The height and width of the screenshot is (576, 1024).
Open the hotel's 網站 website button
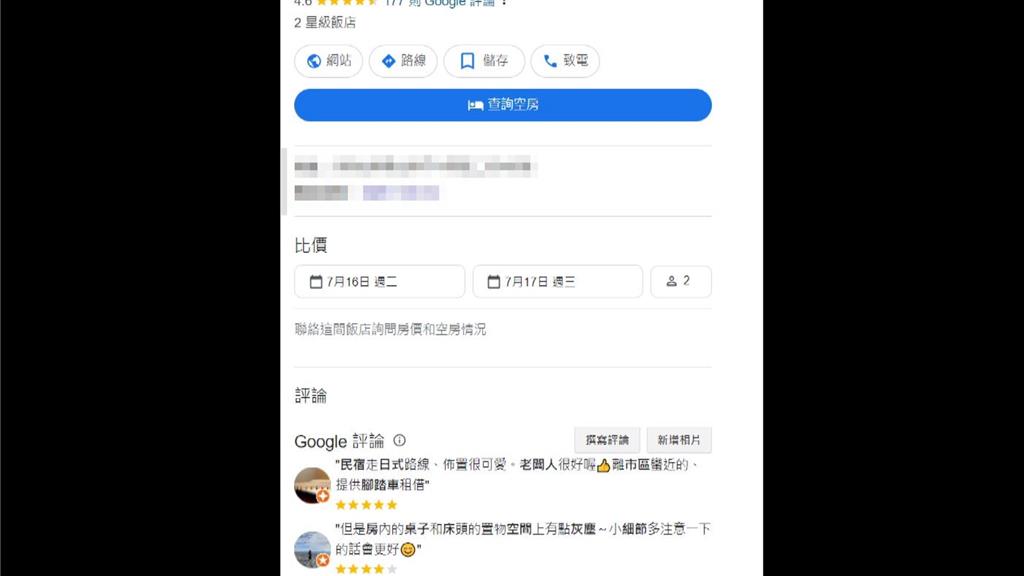(328, 61)
